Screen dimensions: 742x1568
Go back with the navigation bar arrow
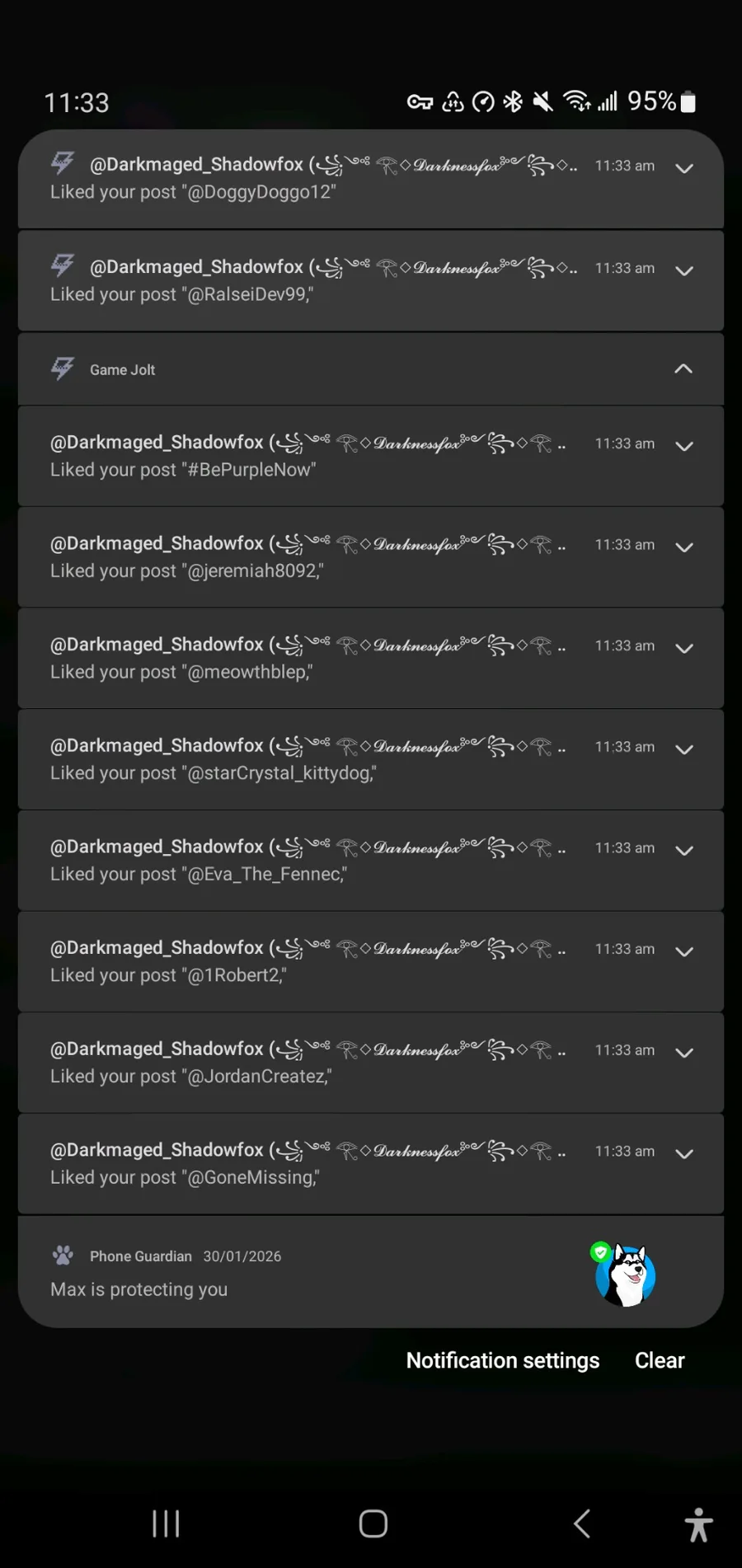point(582,1523)
